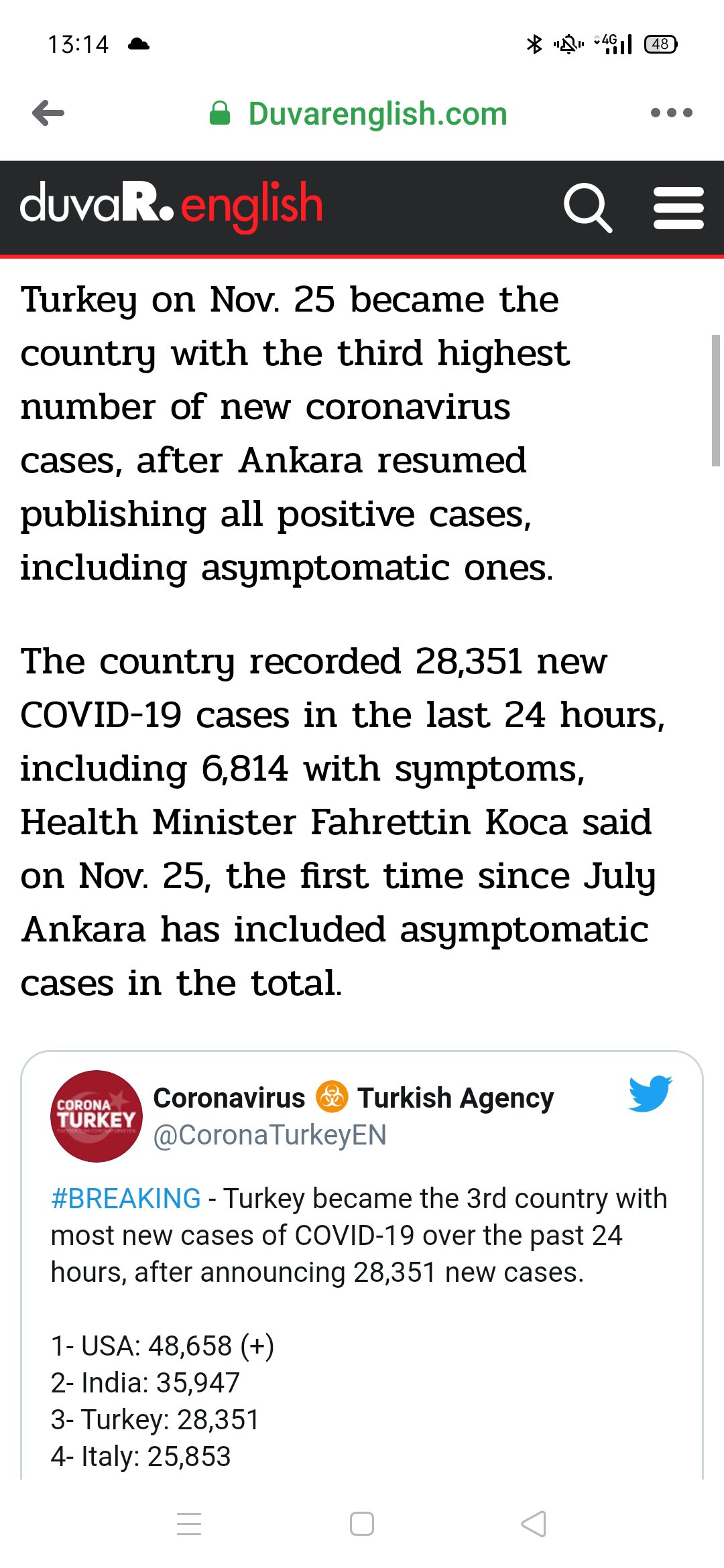
Task: Tap the Twitter bird icon in tweet
Action: point(650,1094)
